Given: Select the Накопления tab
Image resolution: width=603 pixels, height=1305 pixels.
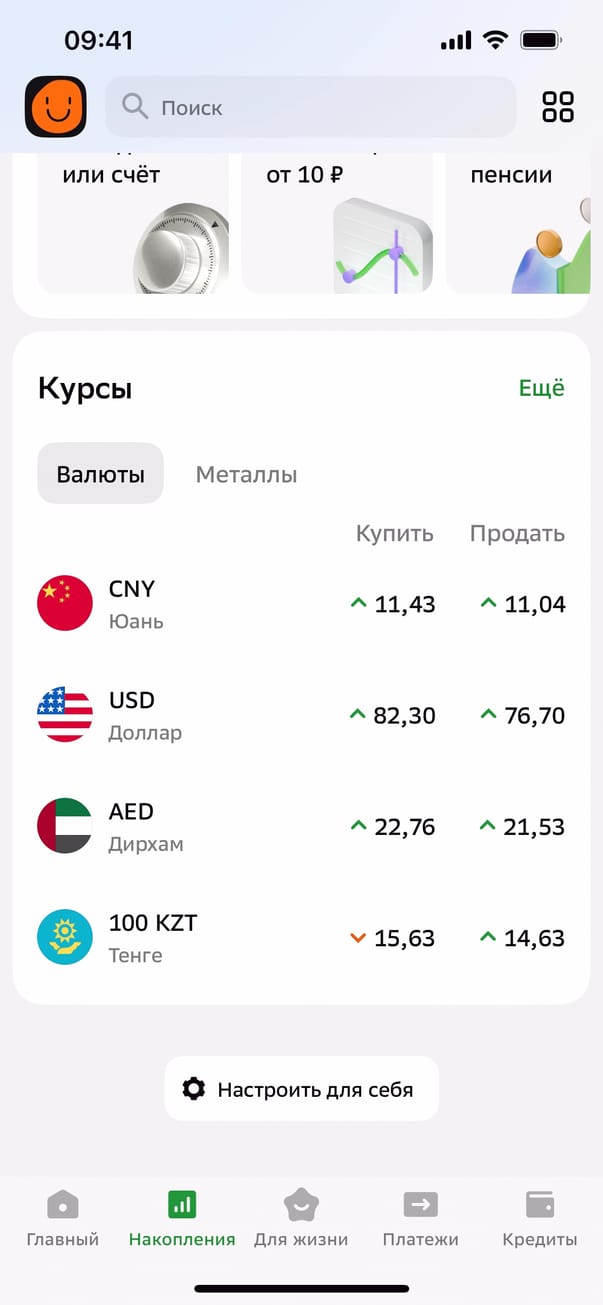Looking at the screenshot, I should (x=182, y=1219).
